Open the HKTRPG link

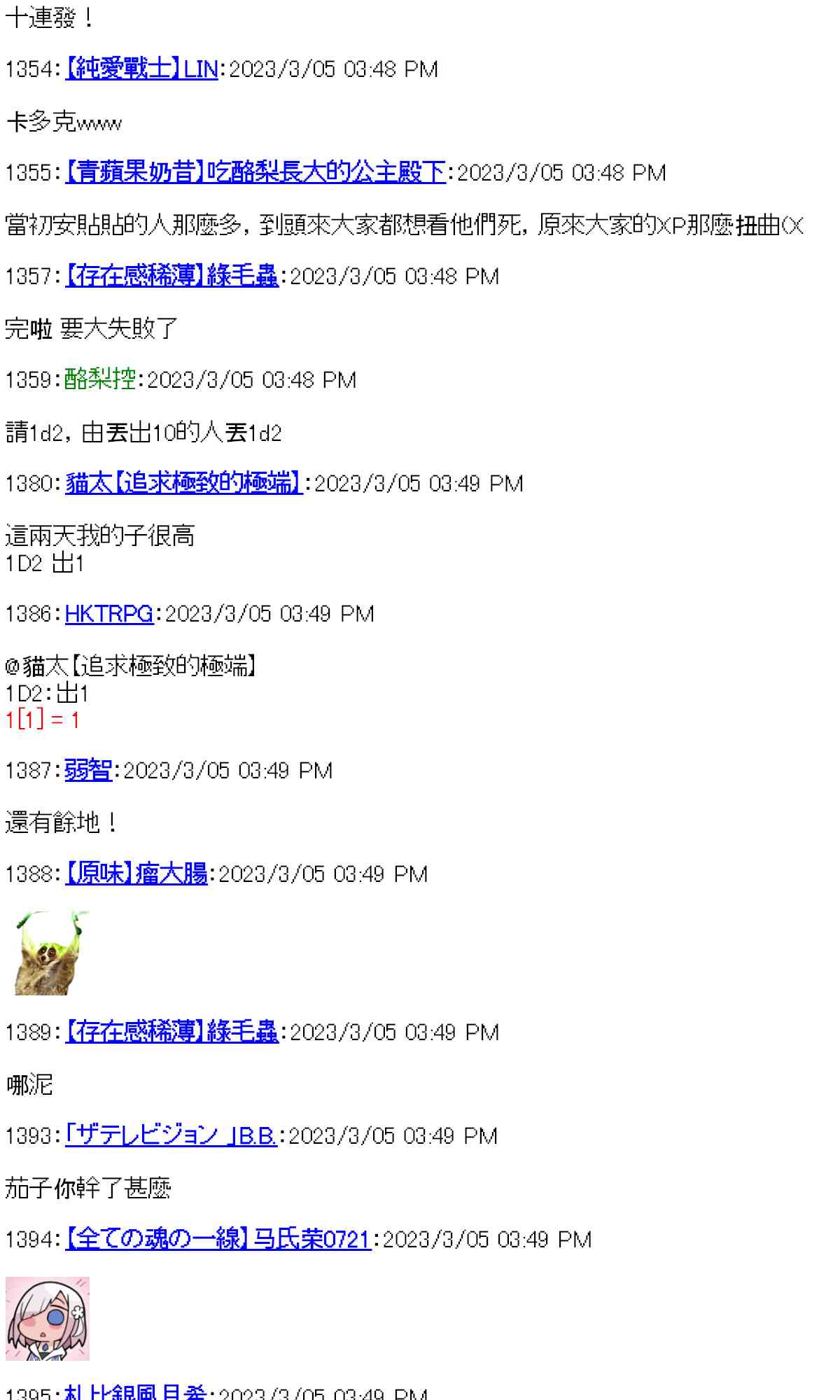pos(109,614)
